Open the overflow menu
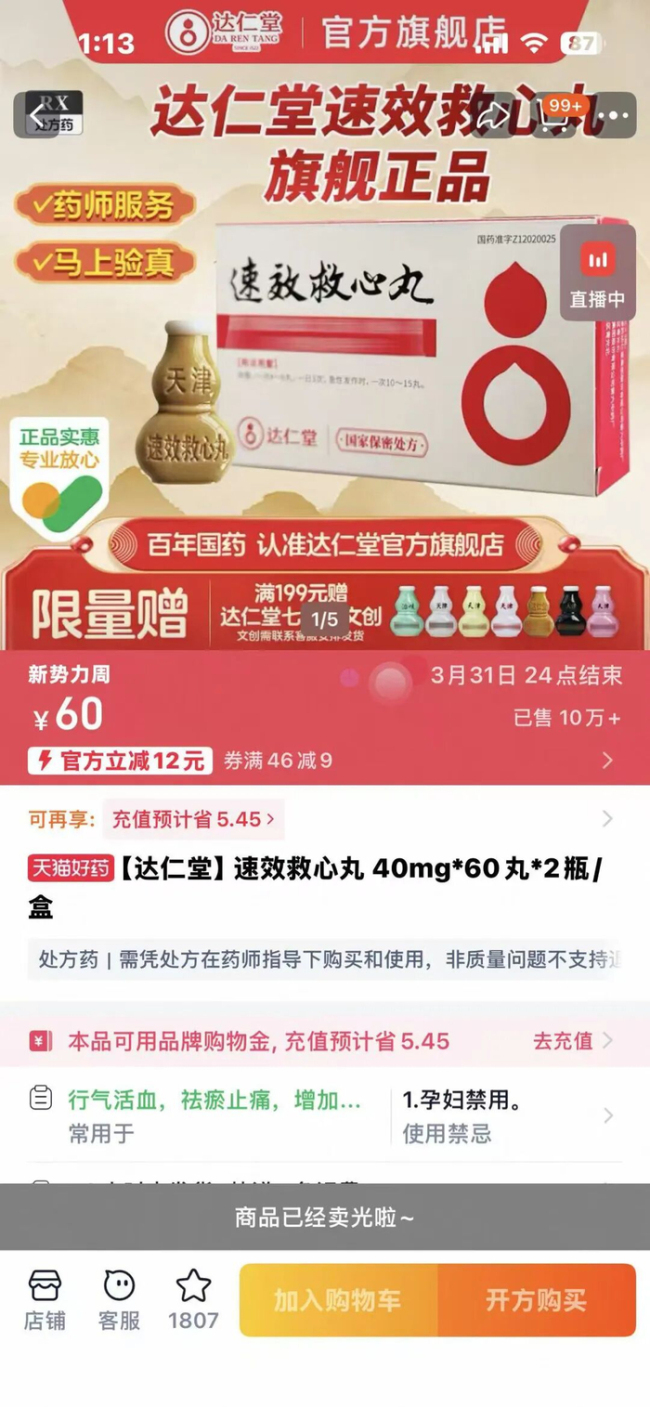650x1407 pixels. tap(614, 116)
